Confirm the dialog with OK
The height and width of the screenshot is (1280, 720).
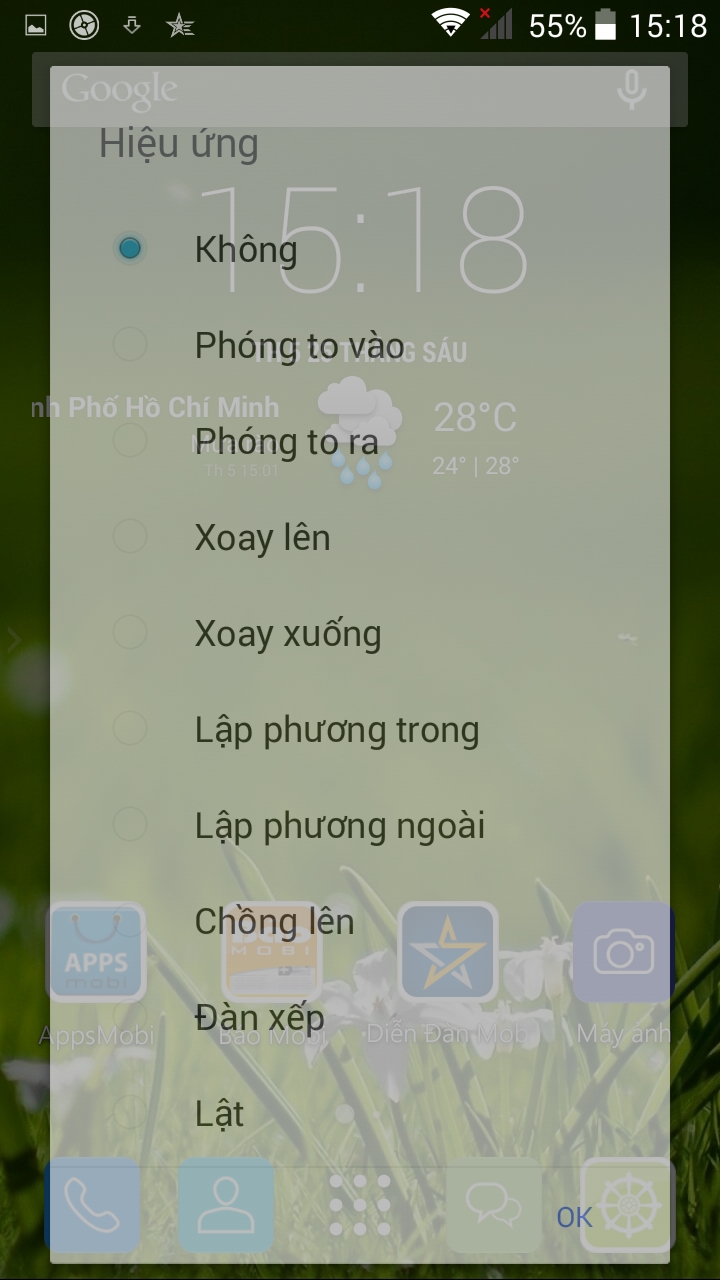[x=574, y=1217]
